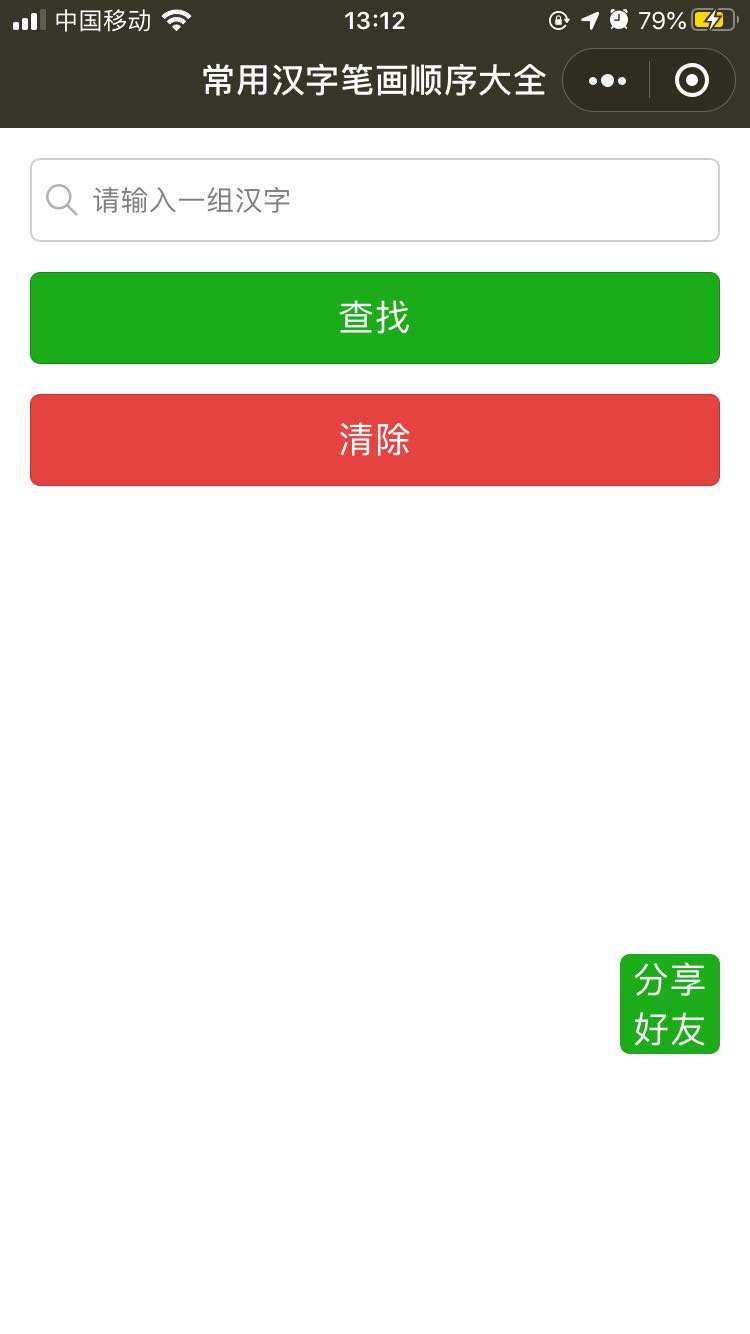
Task: Tap the green 查找 button
Action: [x=375, y=318]
